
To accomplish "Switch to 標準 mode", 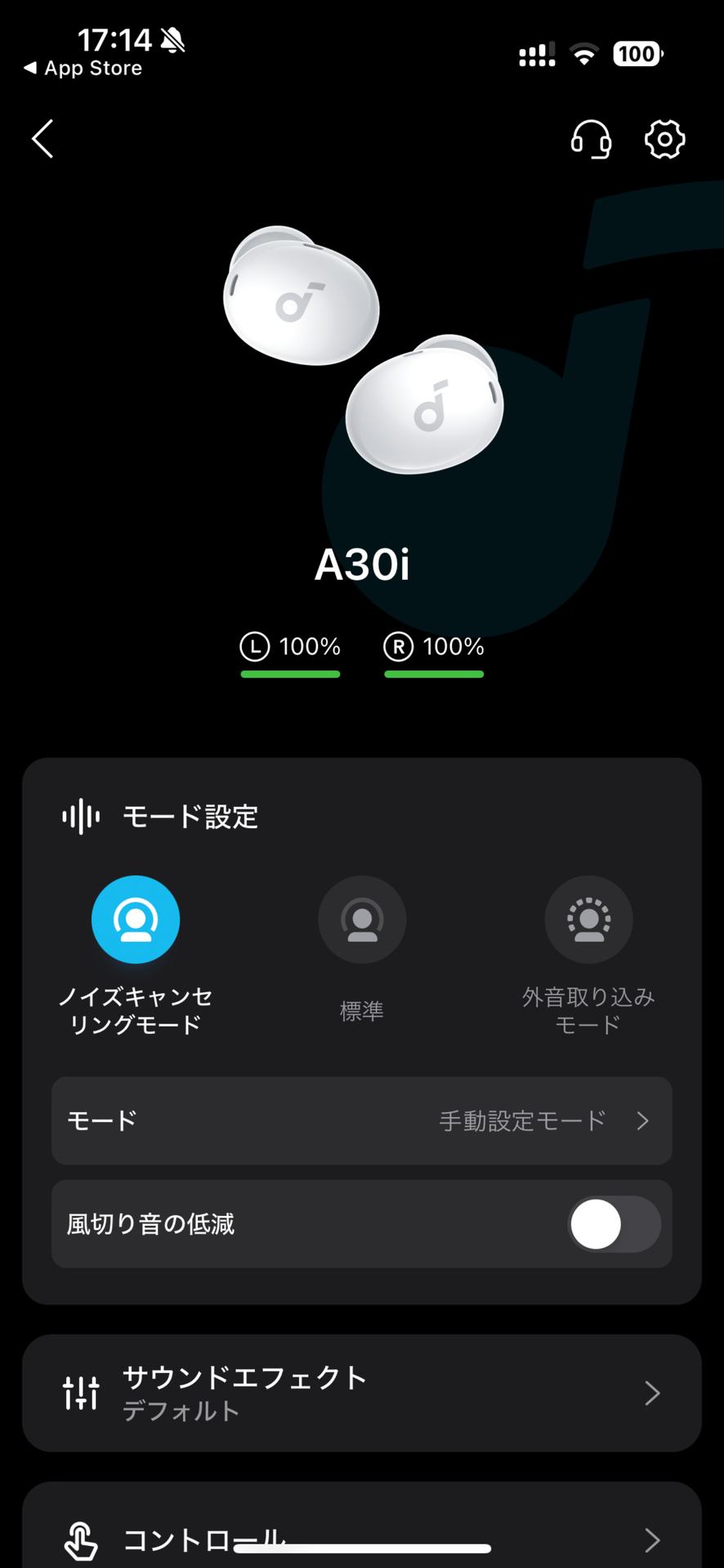I will (x=362, y=920).
